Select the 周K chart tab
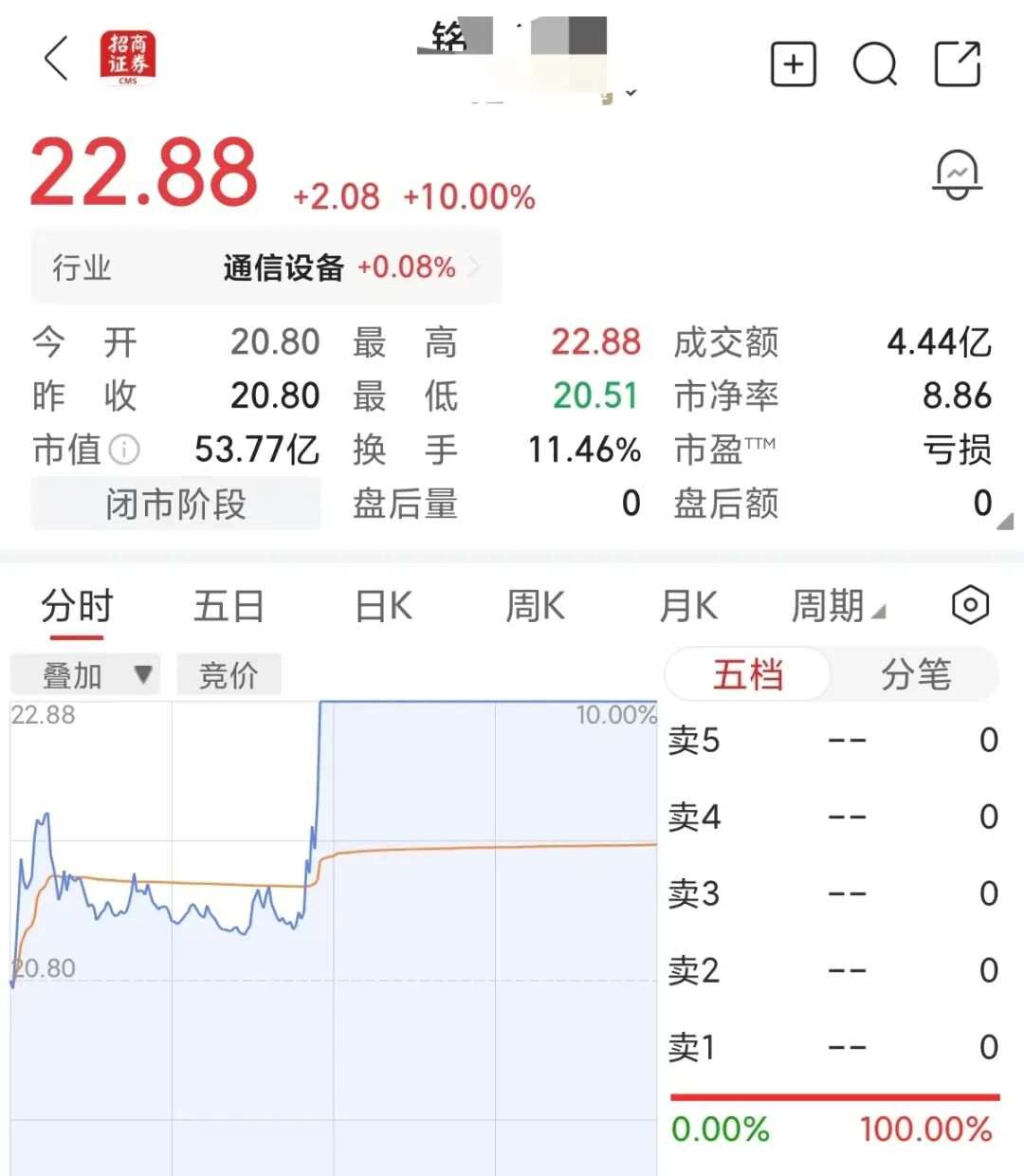 [x=535, y=606]
